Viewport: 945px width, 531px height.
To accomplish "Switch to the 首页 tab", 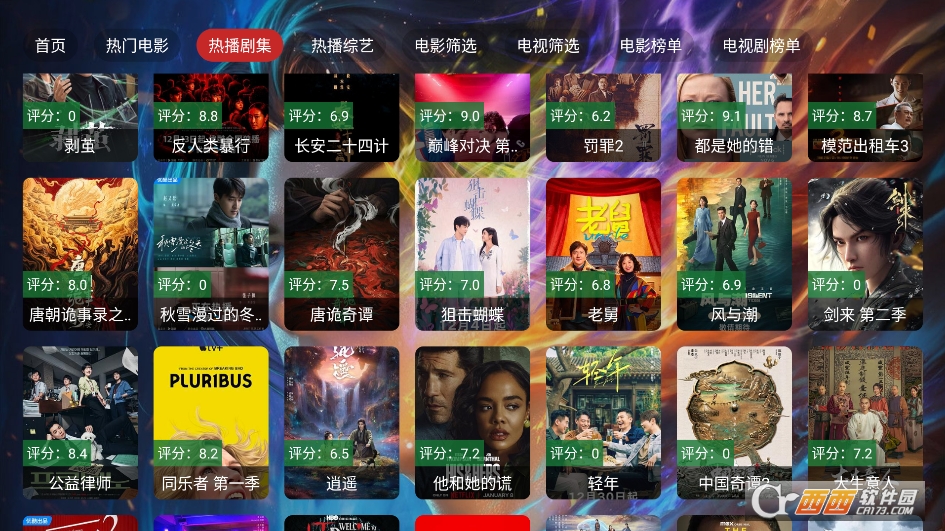I will tap(50, 45).
